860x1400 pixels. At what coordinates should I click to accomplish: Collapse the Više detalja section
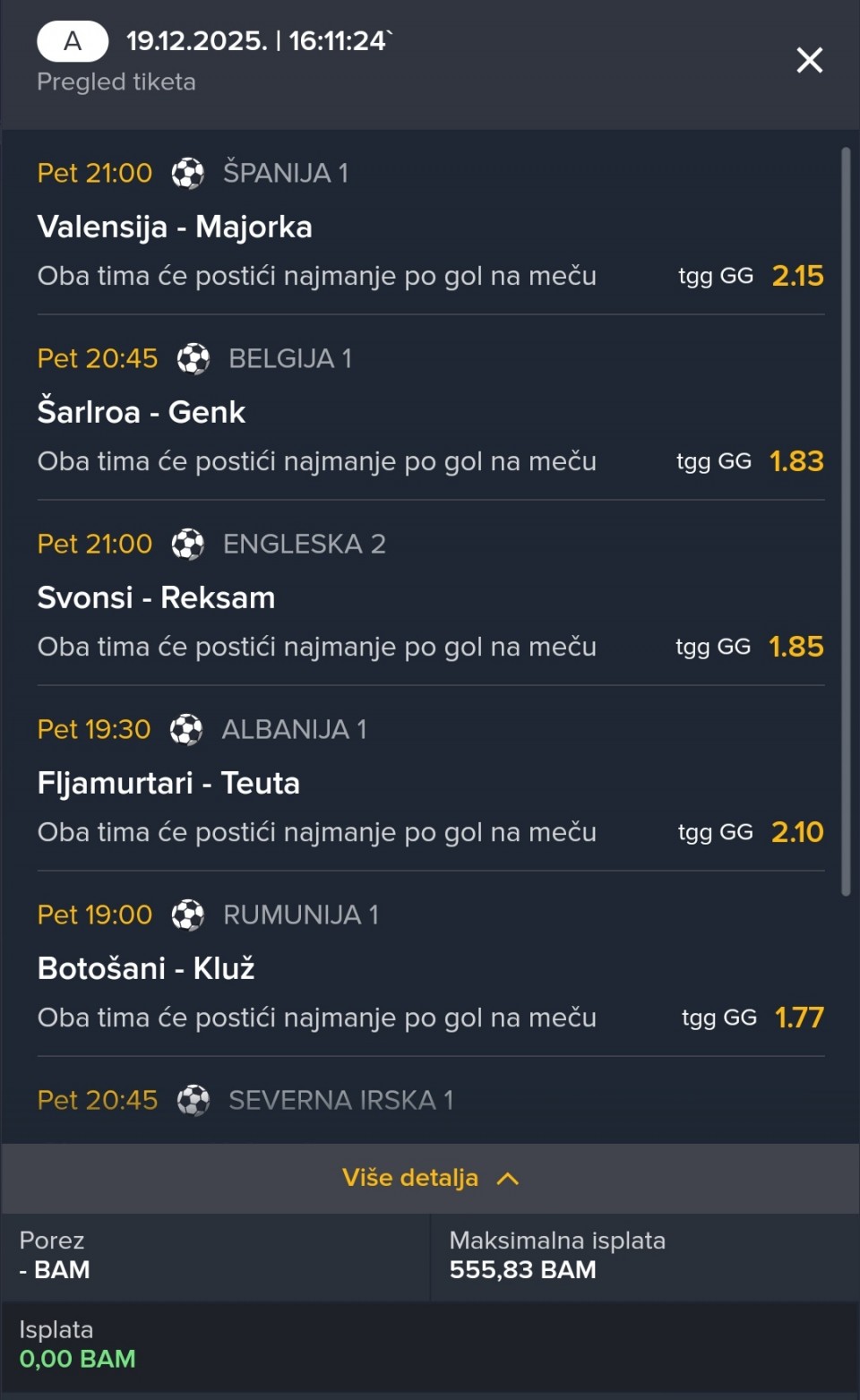[x=430, y=1177]
